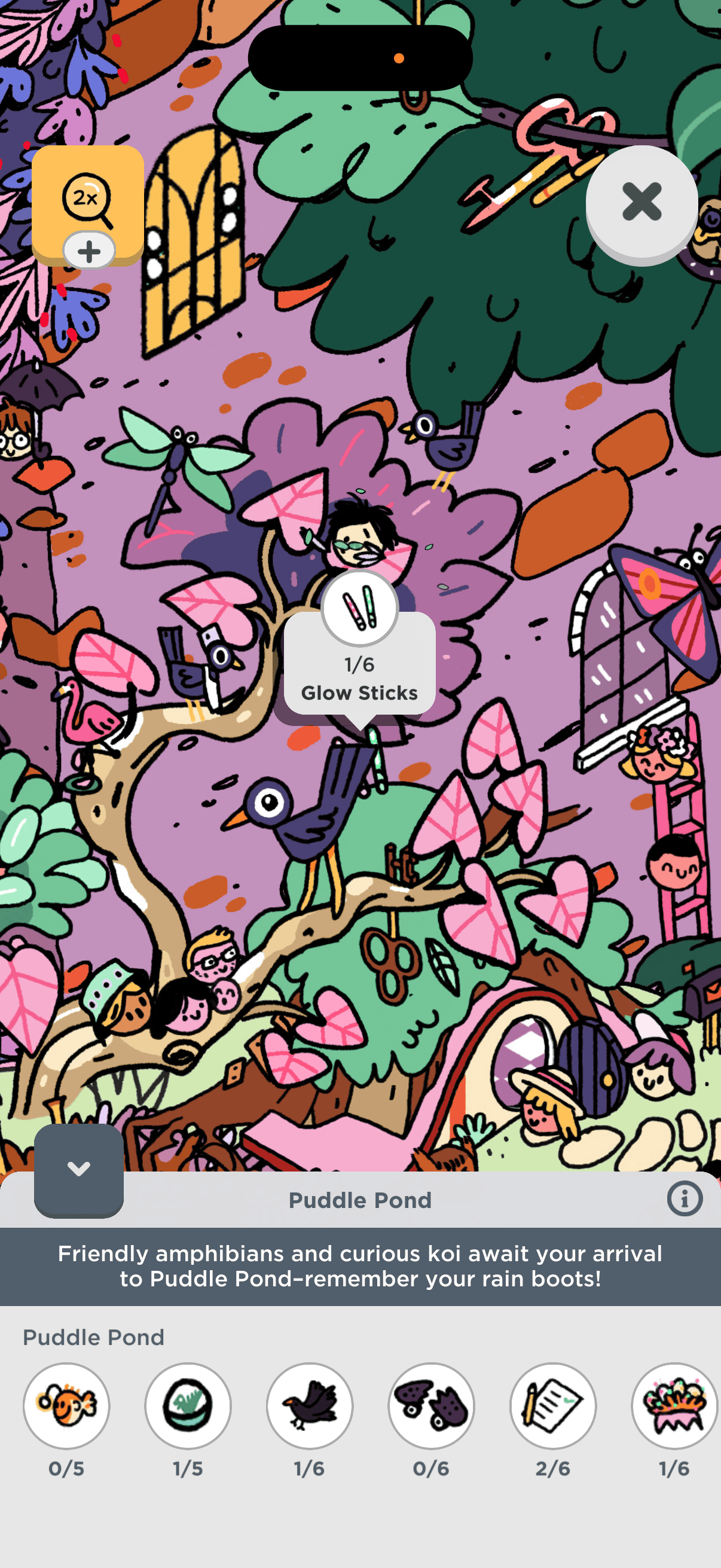Image resolution: width=721 pixels, height=1568 pixels.
Task: Close the zoomed scene view
Action: tap(641, 202)
